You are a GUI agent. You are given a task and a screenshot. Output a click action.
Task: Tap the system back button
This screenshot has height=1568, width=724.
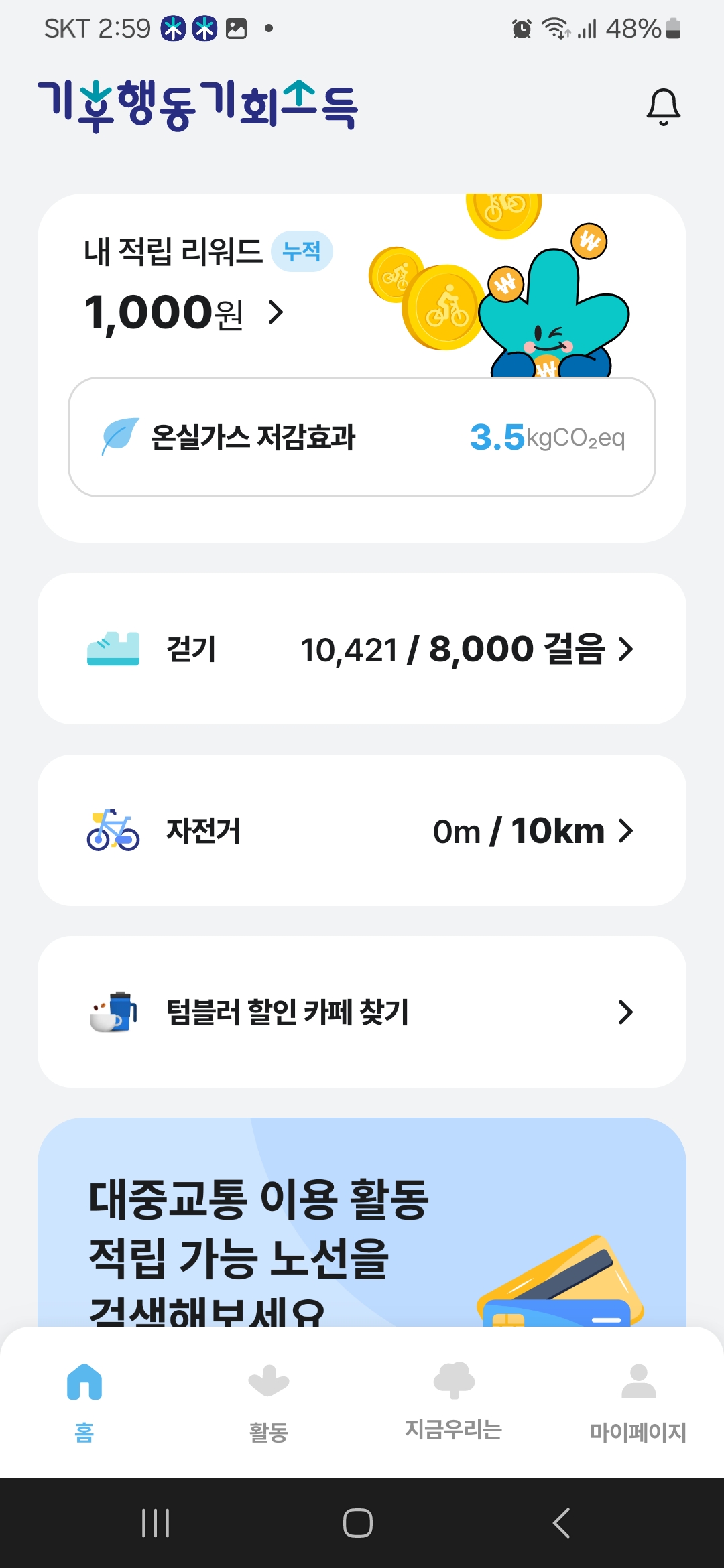coord(561,1523)
